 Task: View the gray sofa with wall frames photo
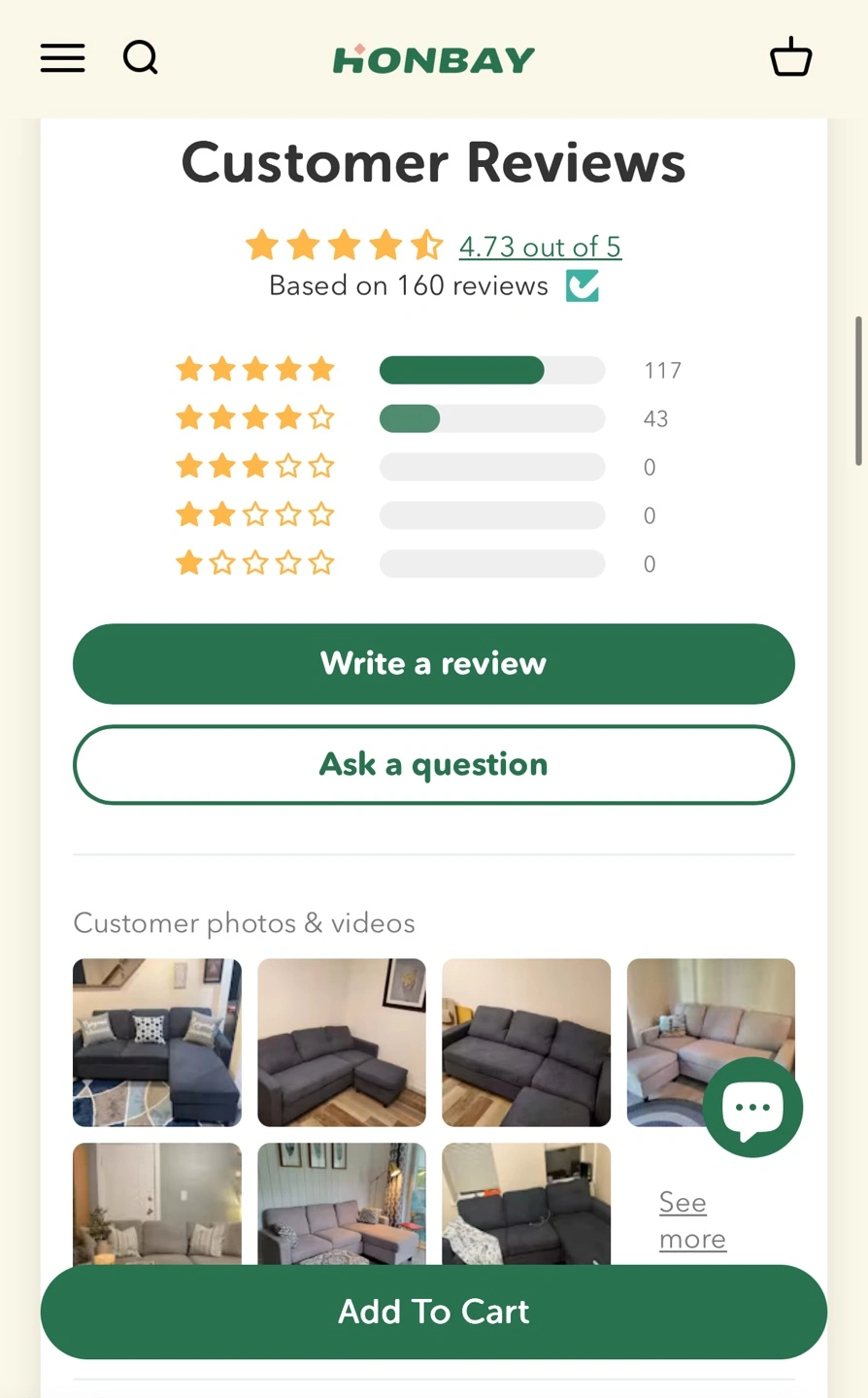pos(342,1204)
